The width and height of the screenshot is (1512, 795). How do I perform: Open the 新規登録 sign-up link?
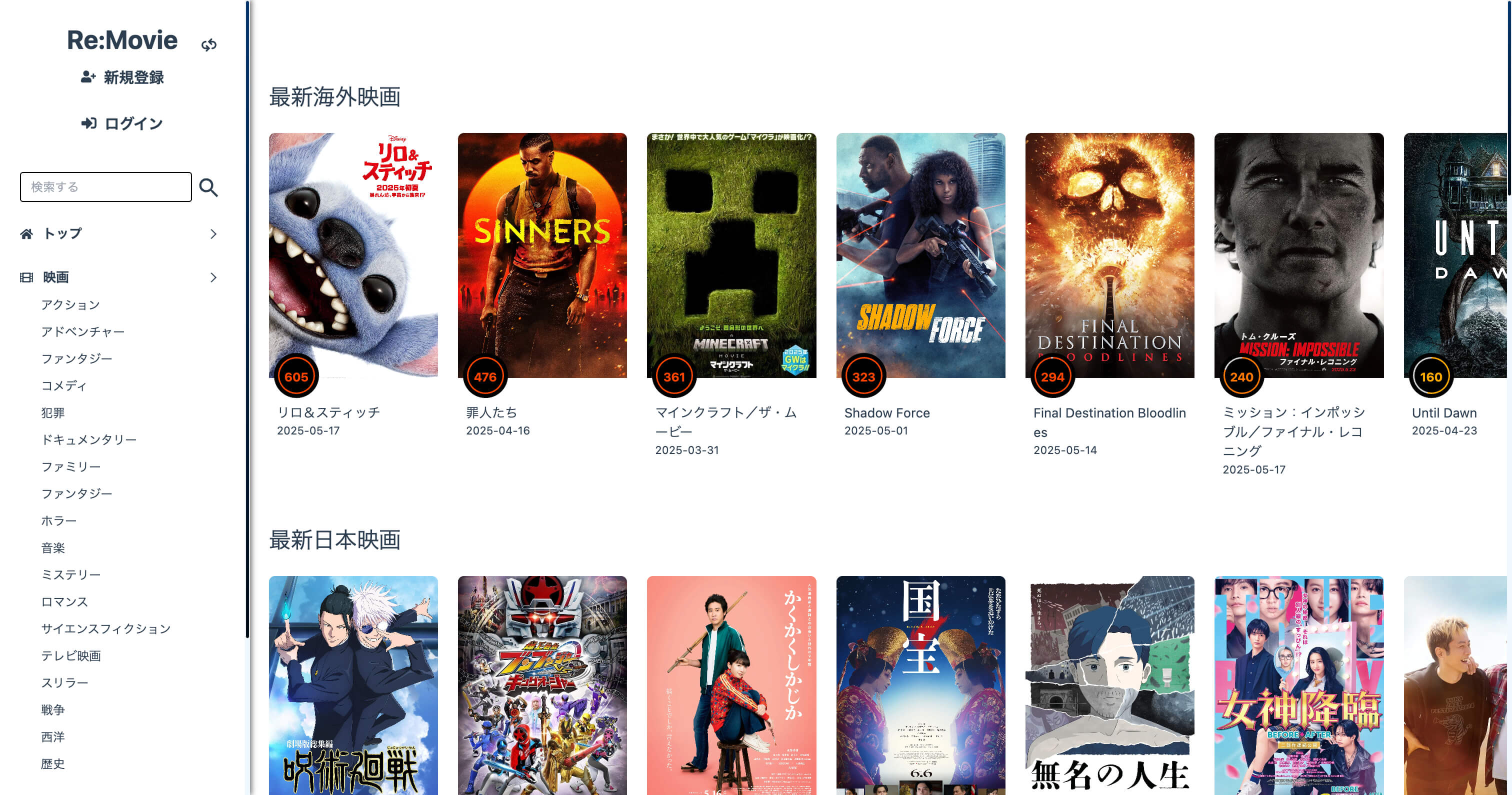(x=122, y=77)
